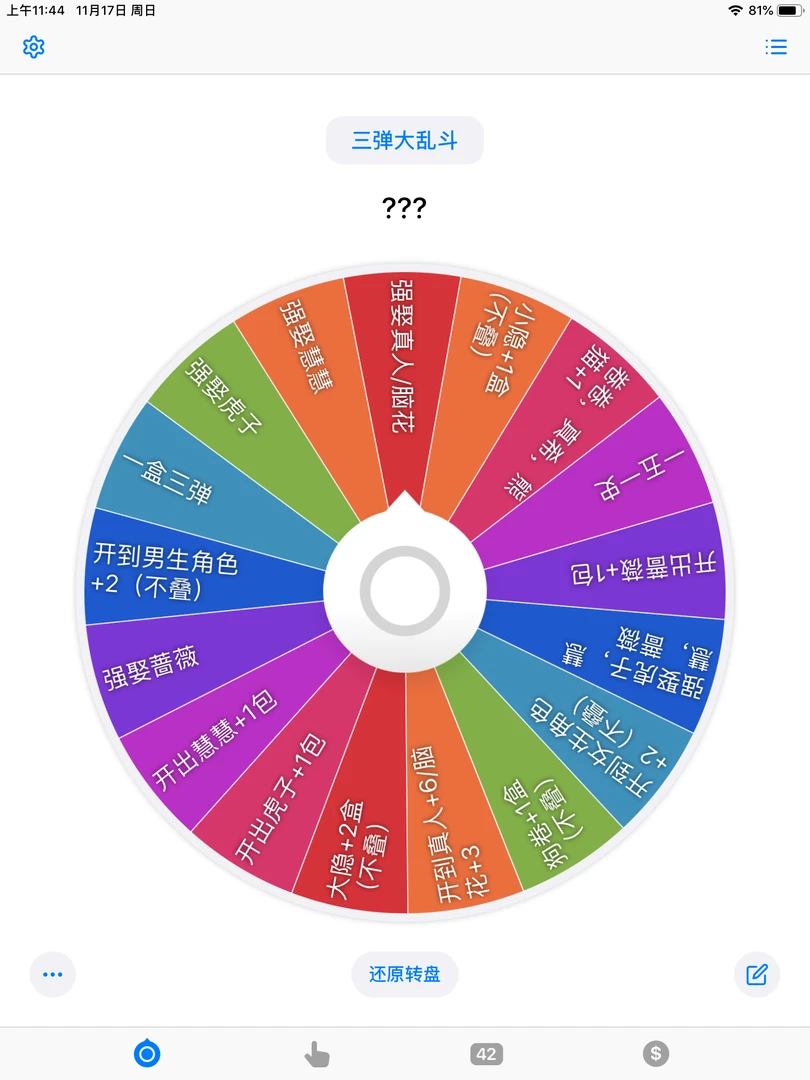Tap the 三弹大乱斗 title button

tap(404, 140)
